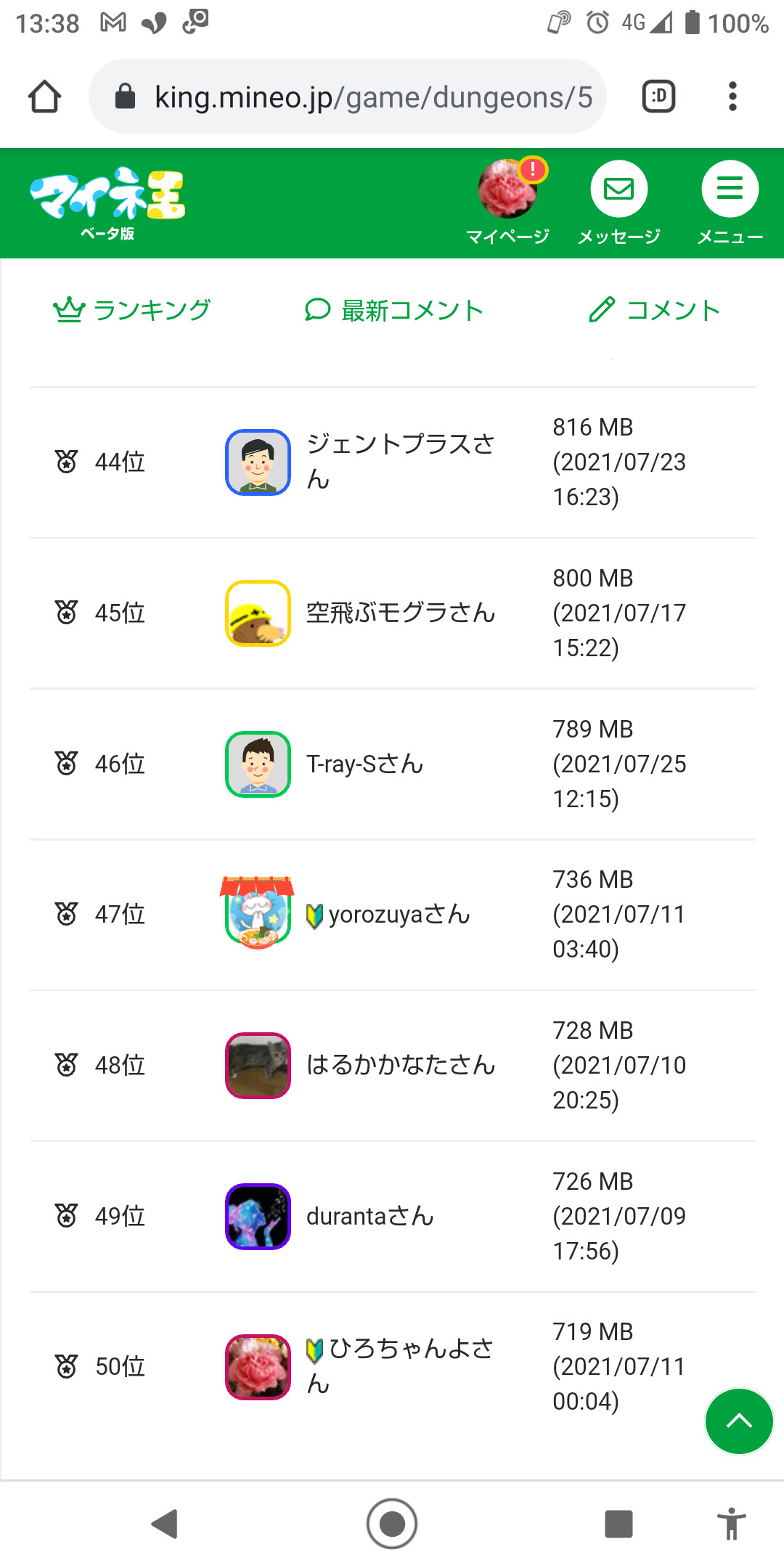The height and width of the screenshot is (1568, 784).
Task: Open the browser overflow menu
Action: [x=732, y=97]
